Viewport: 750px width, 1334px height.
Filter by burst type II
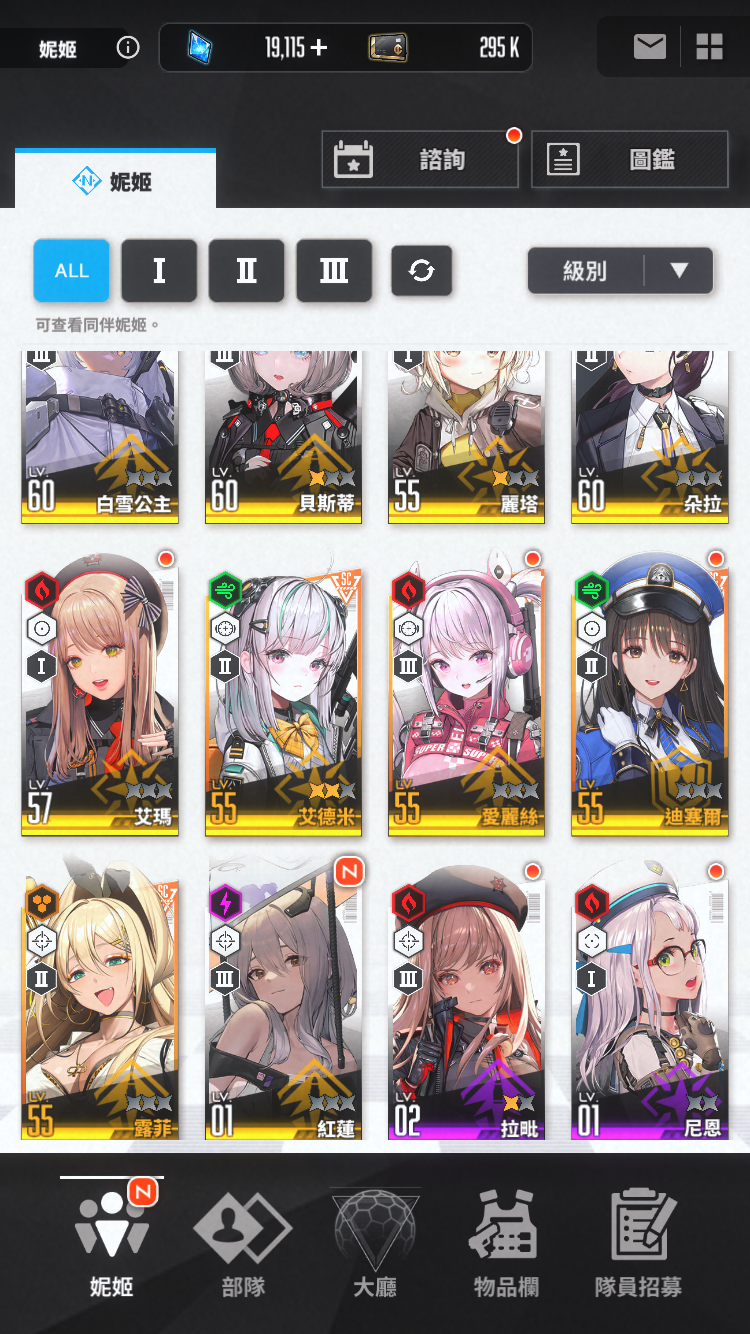pyautogui.click(x=246, y=271)
